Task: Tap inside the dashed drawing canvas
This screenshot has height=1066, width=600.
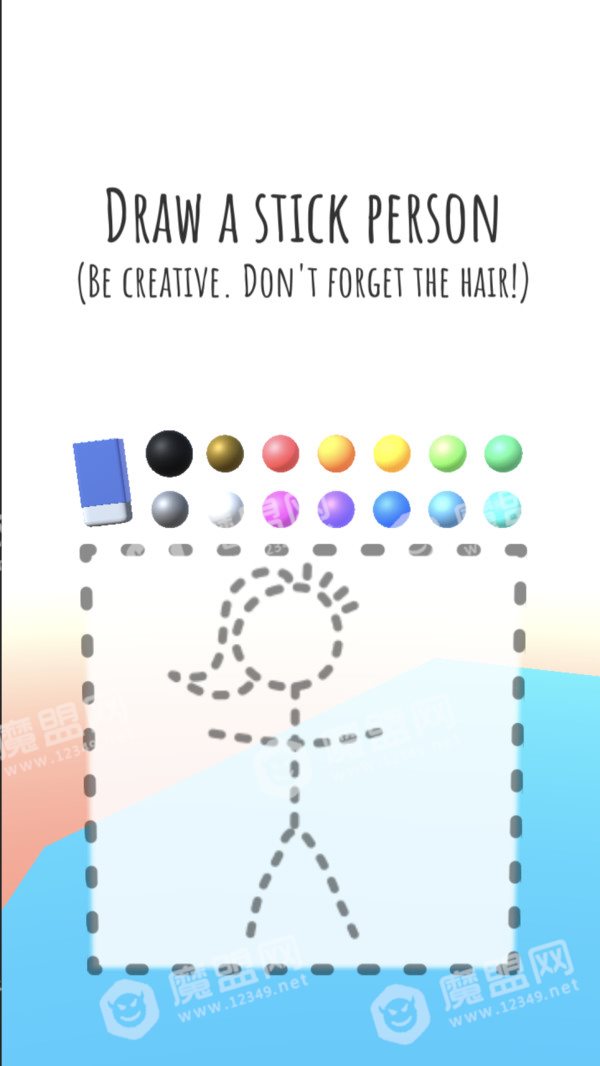Action: 303,759
